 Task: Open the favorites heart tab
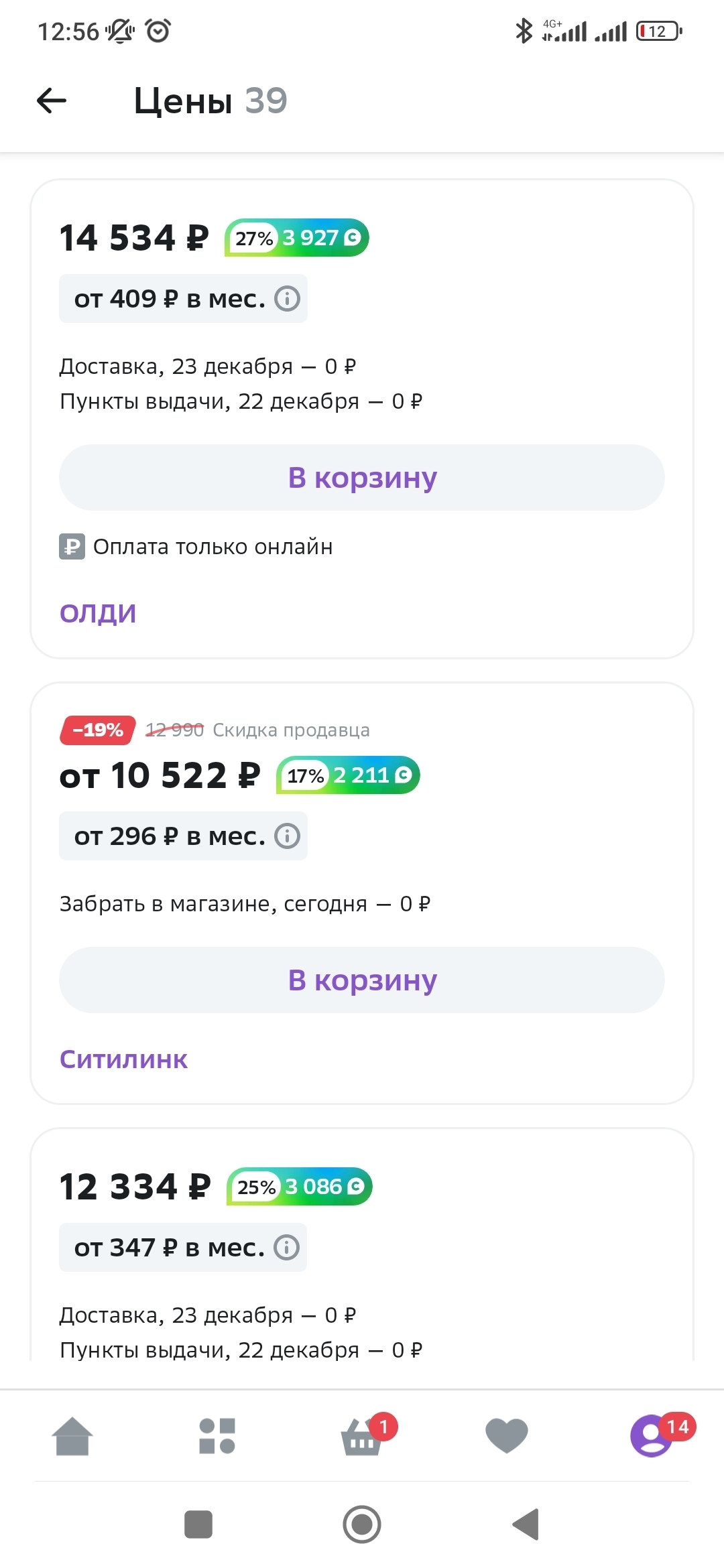point(507,1437)
